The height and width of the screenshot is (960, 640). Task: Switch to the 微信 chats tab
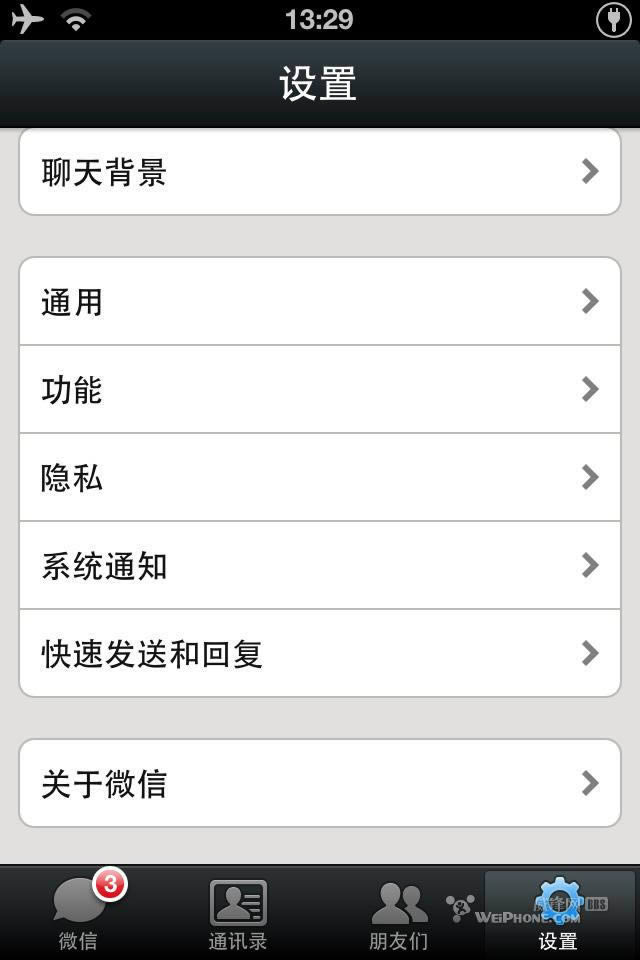point(79,913)
